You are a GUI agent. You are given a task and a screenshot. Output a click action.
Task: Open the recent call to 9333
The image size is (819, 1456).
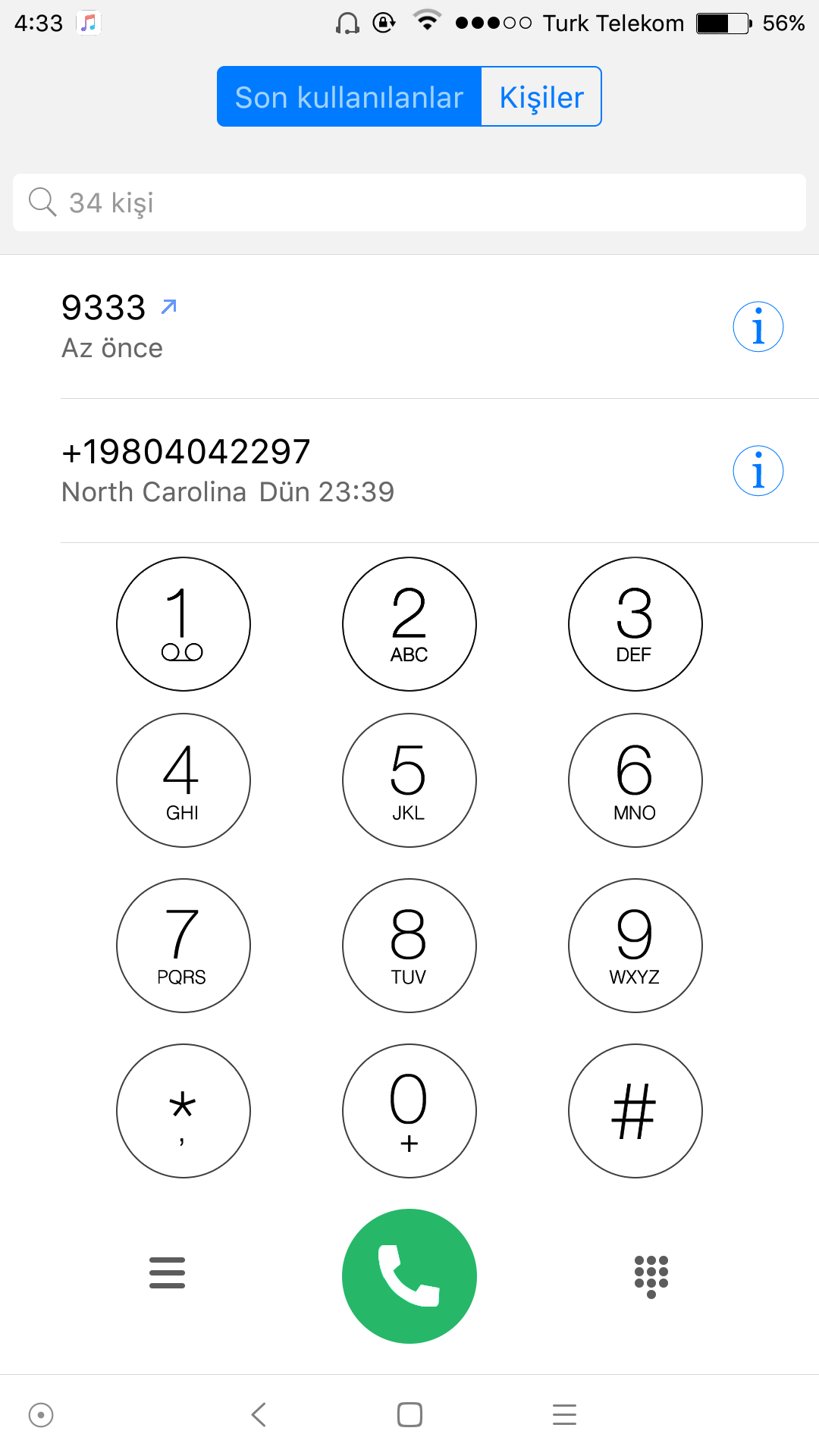point(303,326)
